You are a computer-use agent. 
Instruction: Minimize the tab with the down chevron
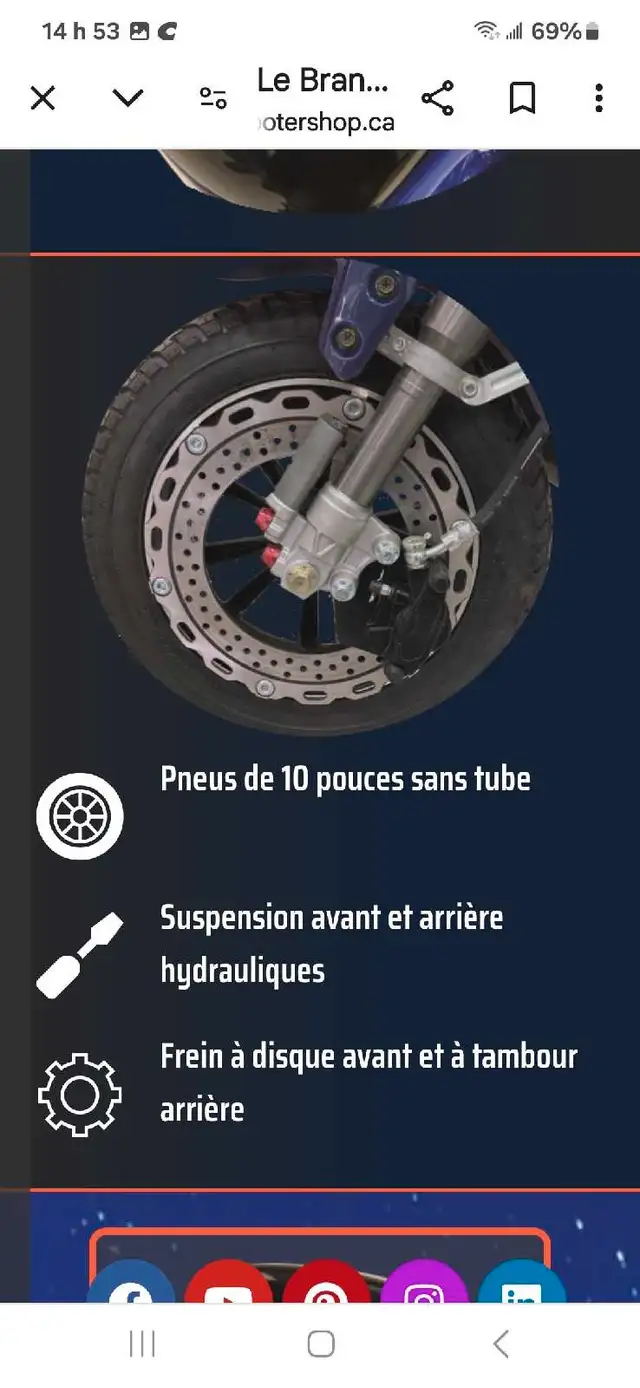click(128, 98)
